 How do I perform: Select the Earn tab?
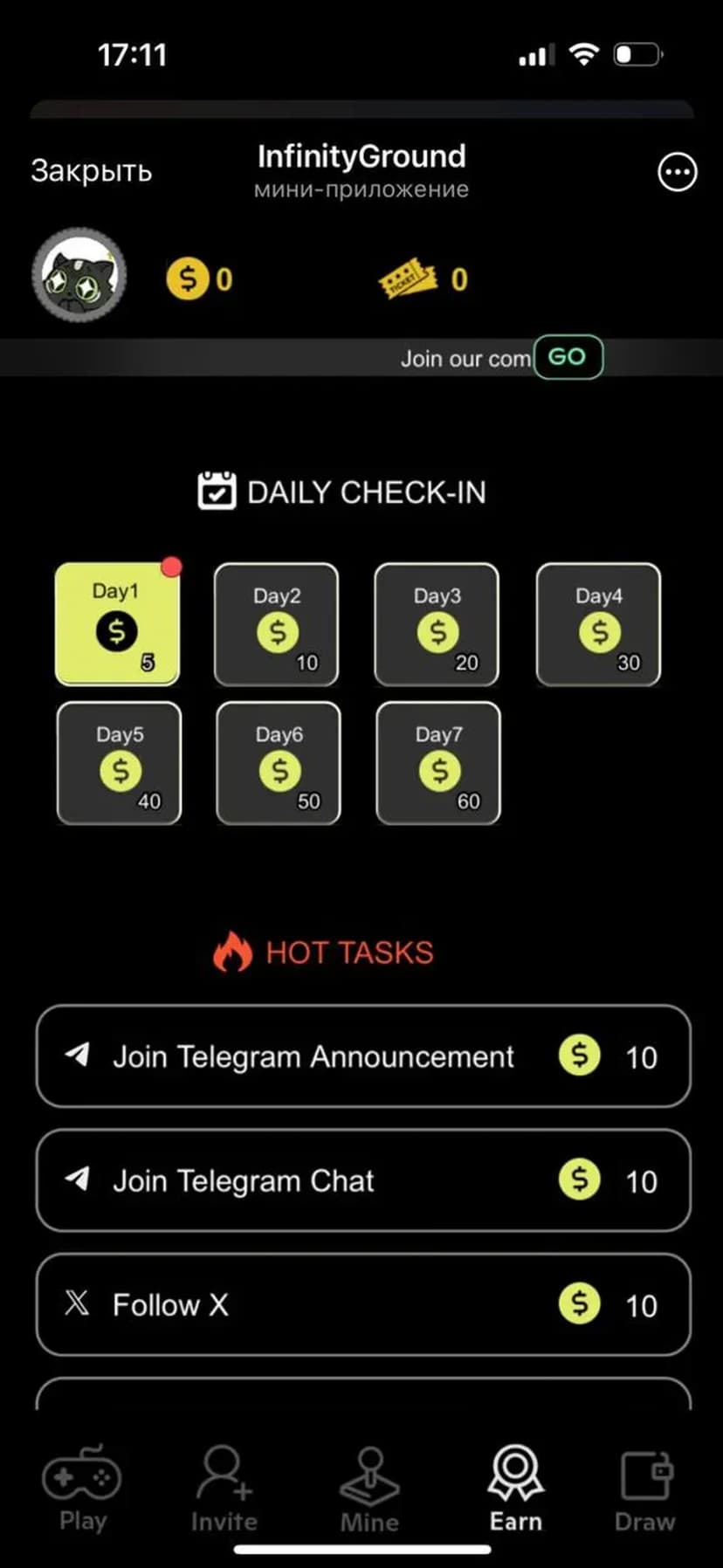point(515,1489)
